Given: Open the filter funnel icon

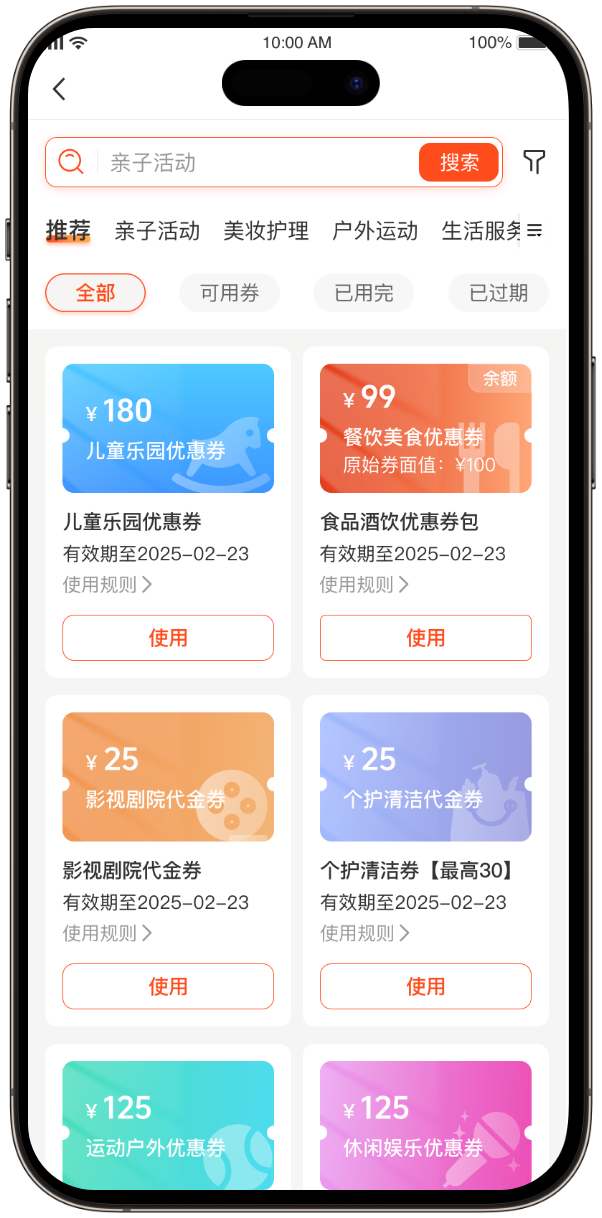Looking at the screenshot, I should (x=535, y=162).
